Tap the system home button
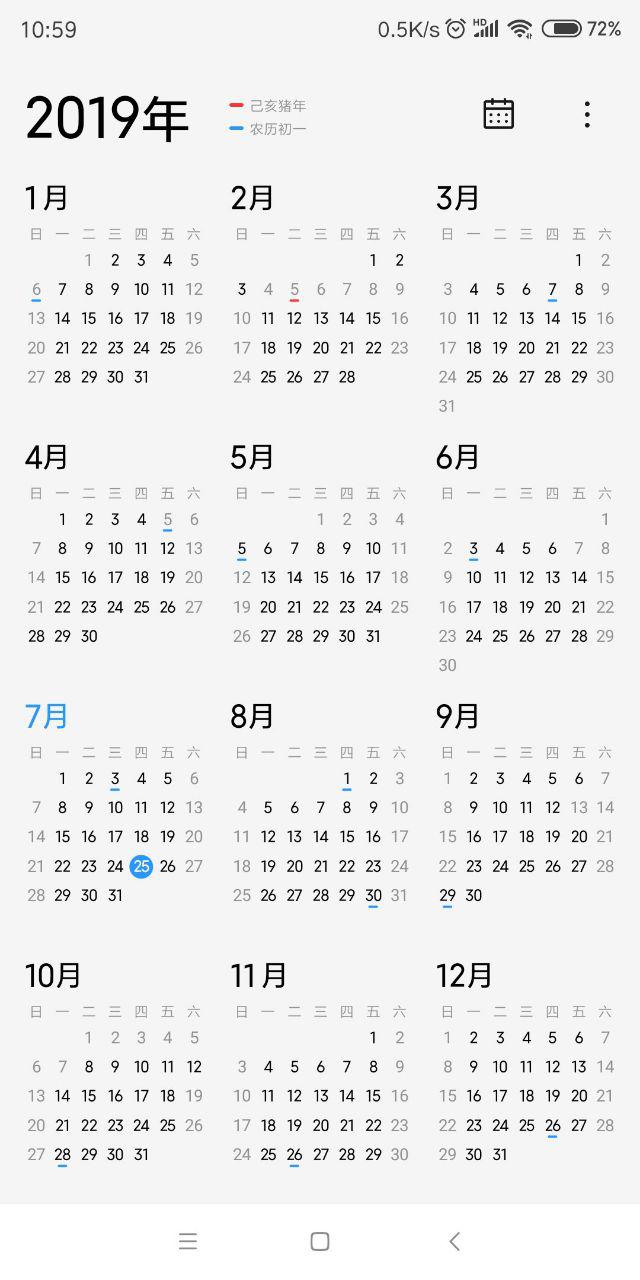This screenshot has height=1280, width=640. (320, 1241)
